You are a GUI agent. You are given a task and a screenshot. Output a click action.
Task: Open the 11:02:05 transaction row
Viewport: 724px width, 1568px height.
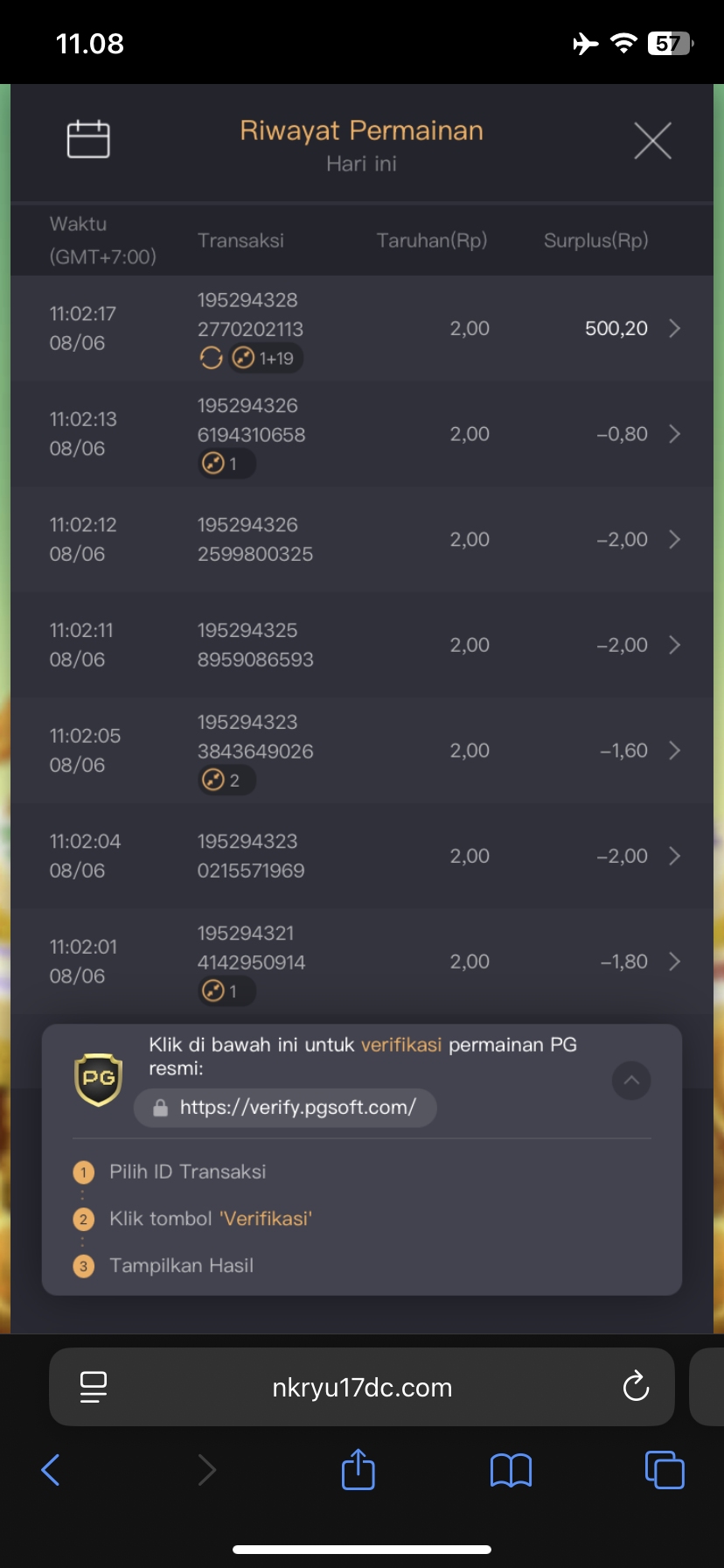click(x=674, y=751)
